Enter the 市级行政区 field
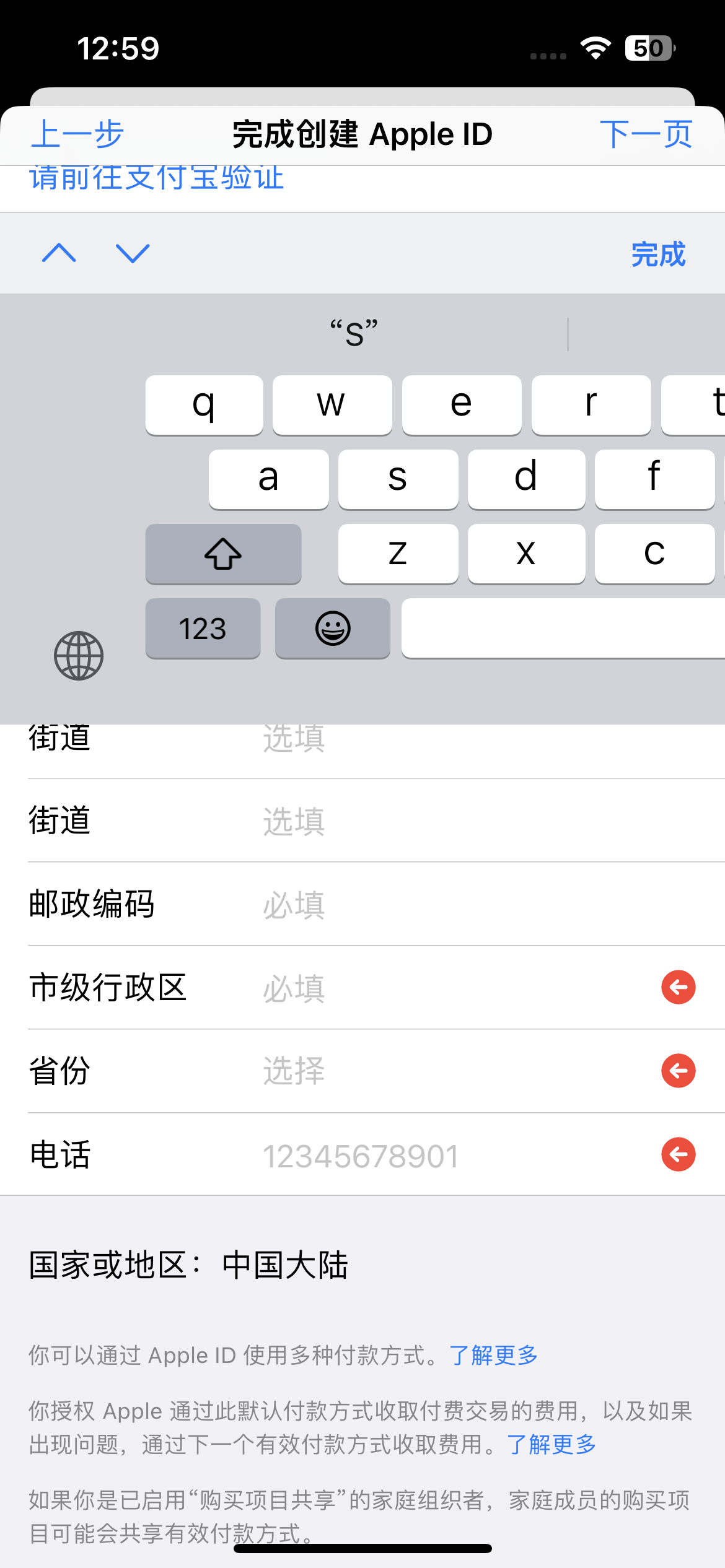The width and height of the screenshot is (725, 1568). [434, 988]
